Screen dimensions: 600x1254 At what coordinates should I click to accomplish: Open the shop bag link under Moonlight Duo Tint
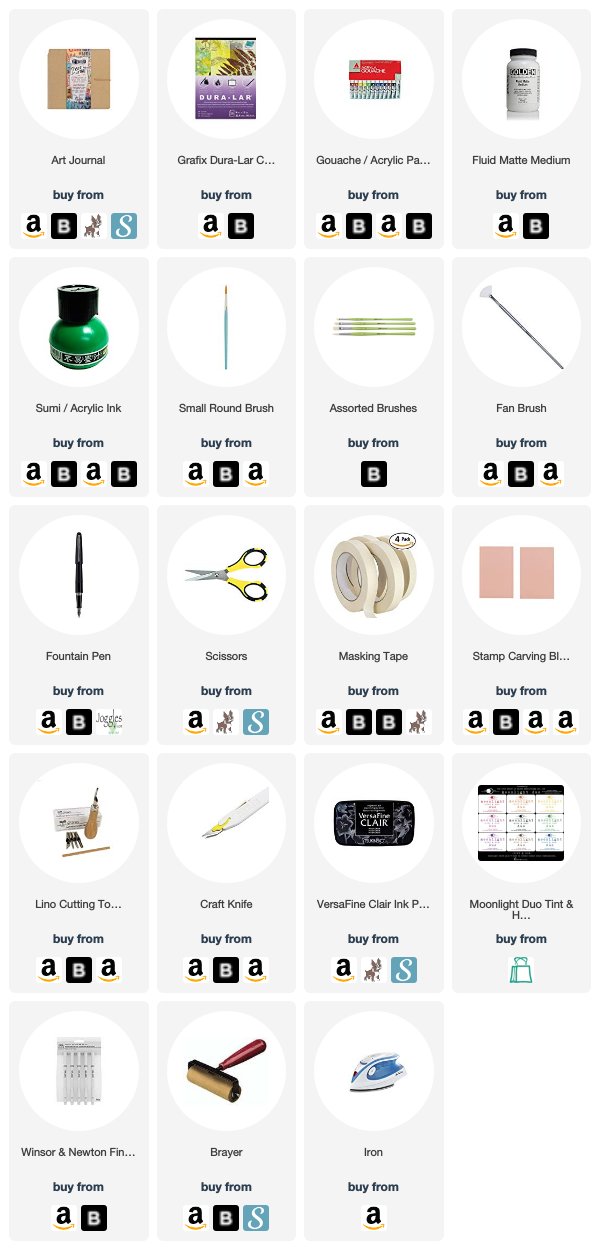coord(521,969)
